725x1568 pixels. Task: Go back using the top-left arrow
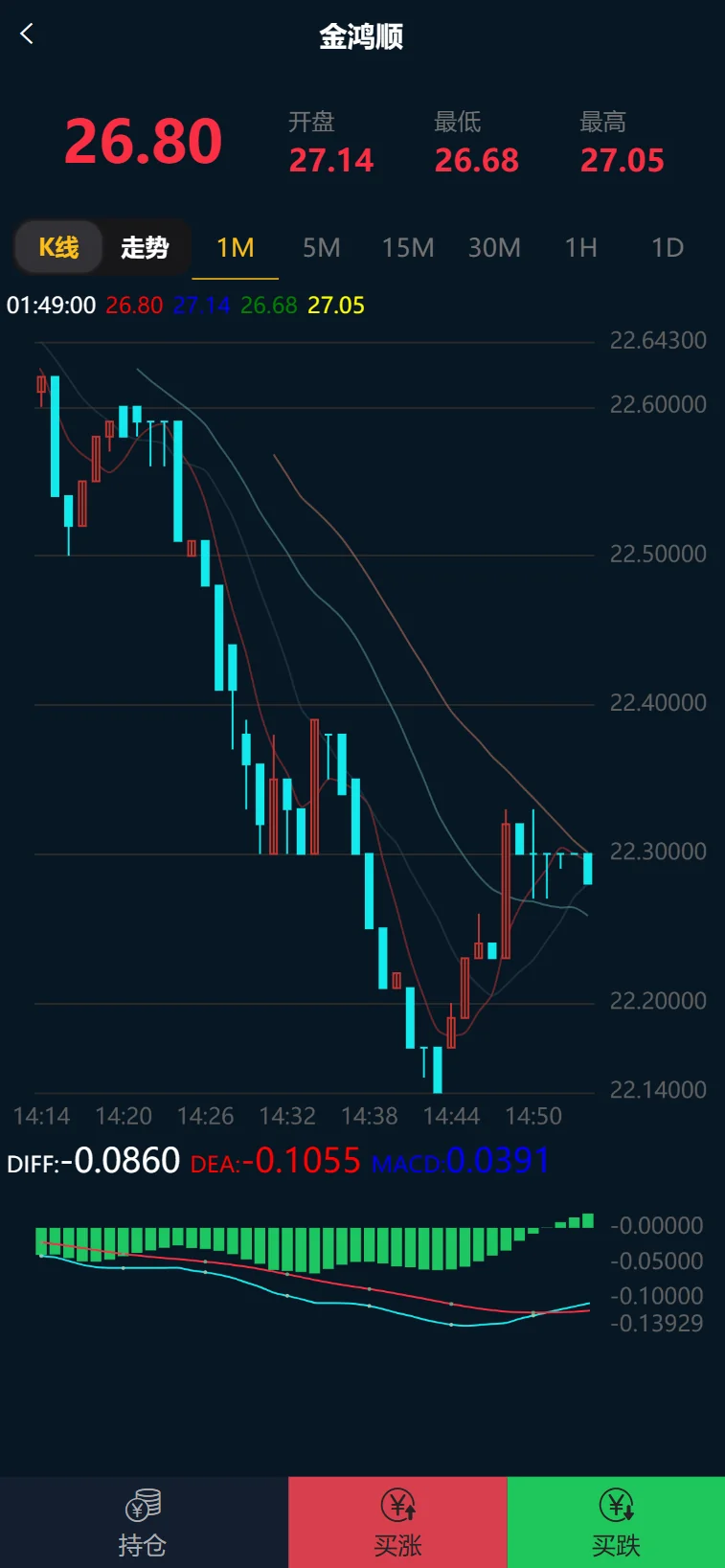point(27,34)
